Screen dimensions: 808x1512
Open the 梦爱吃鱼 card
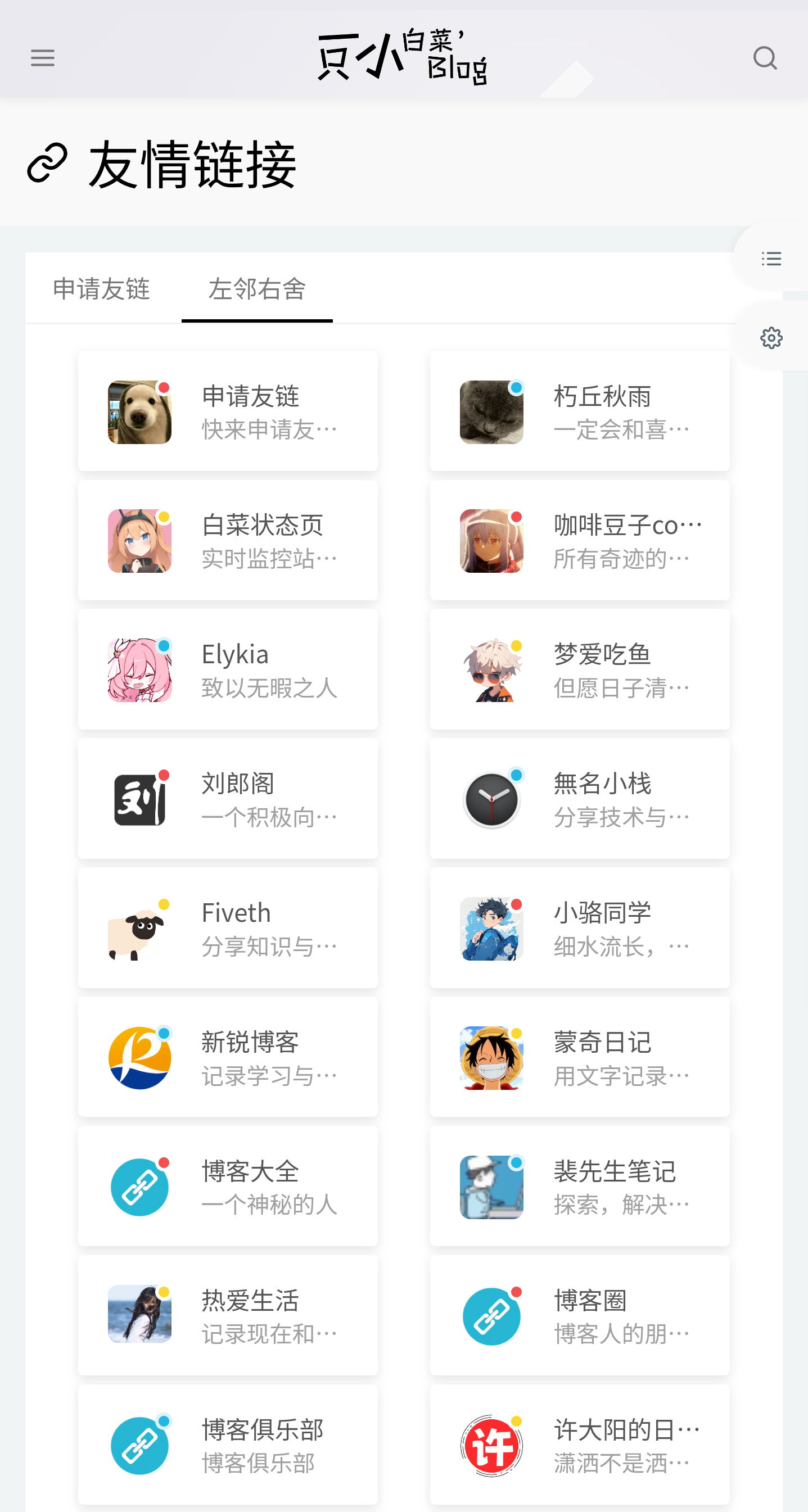pos(580,669)
